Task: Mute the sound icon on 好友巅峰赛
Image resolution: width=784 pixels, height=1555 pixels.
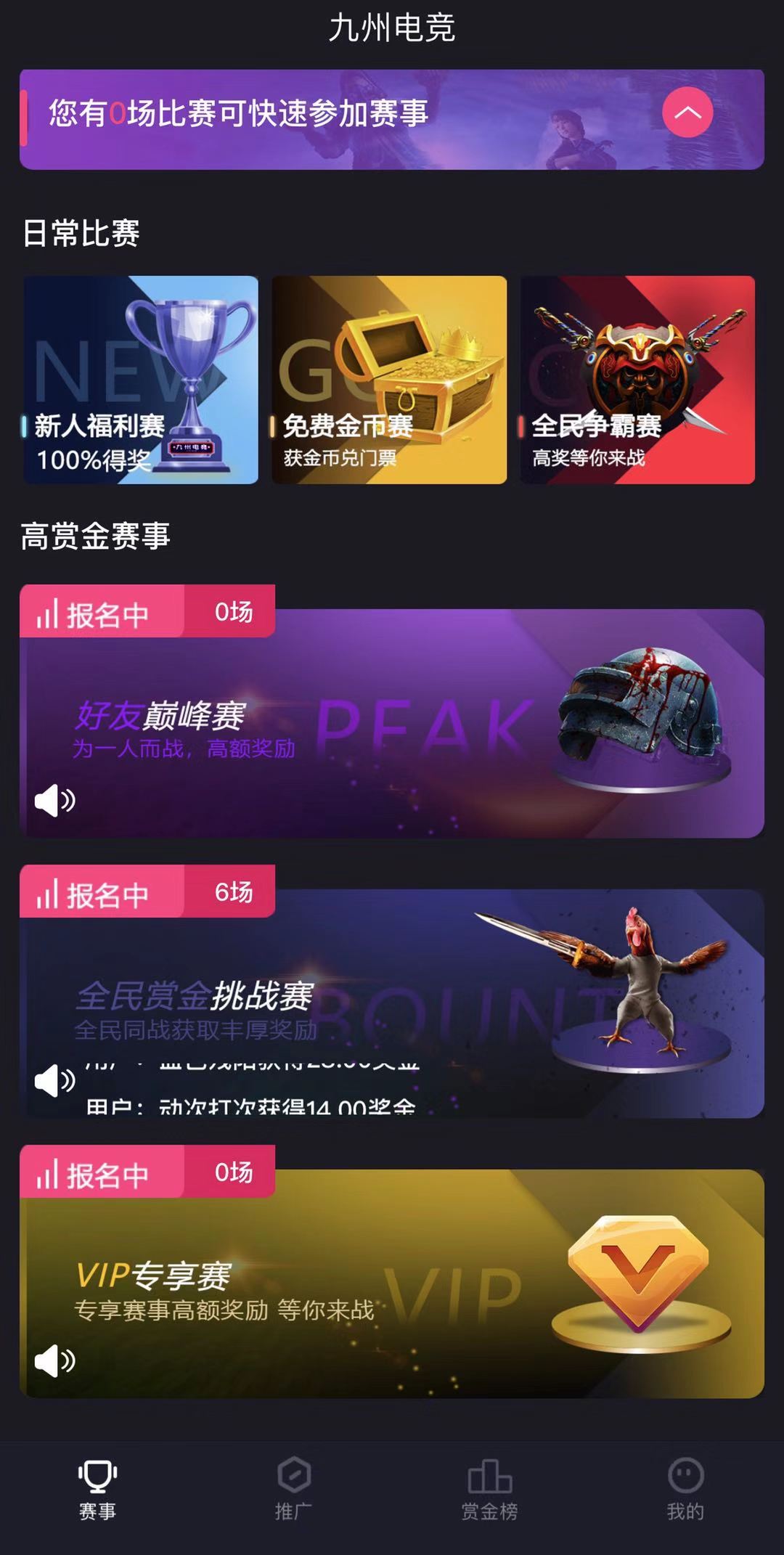Action: pyautogui.click(x=55, y=801)
